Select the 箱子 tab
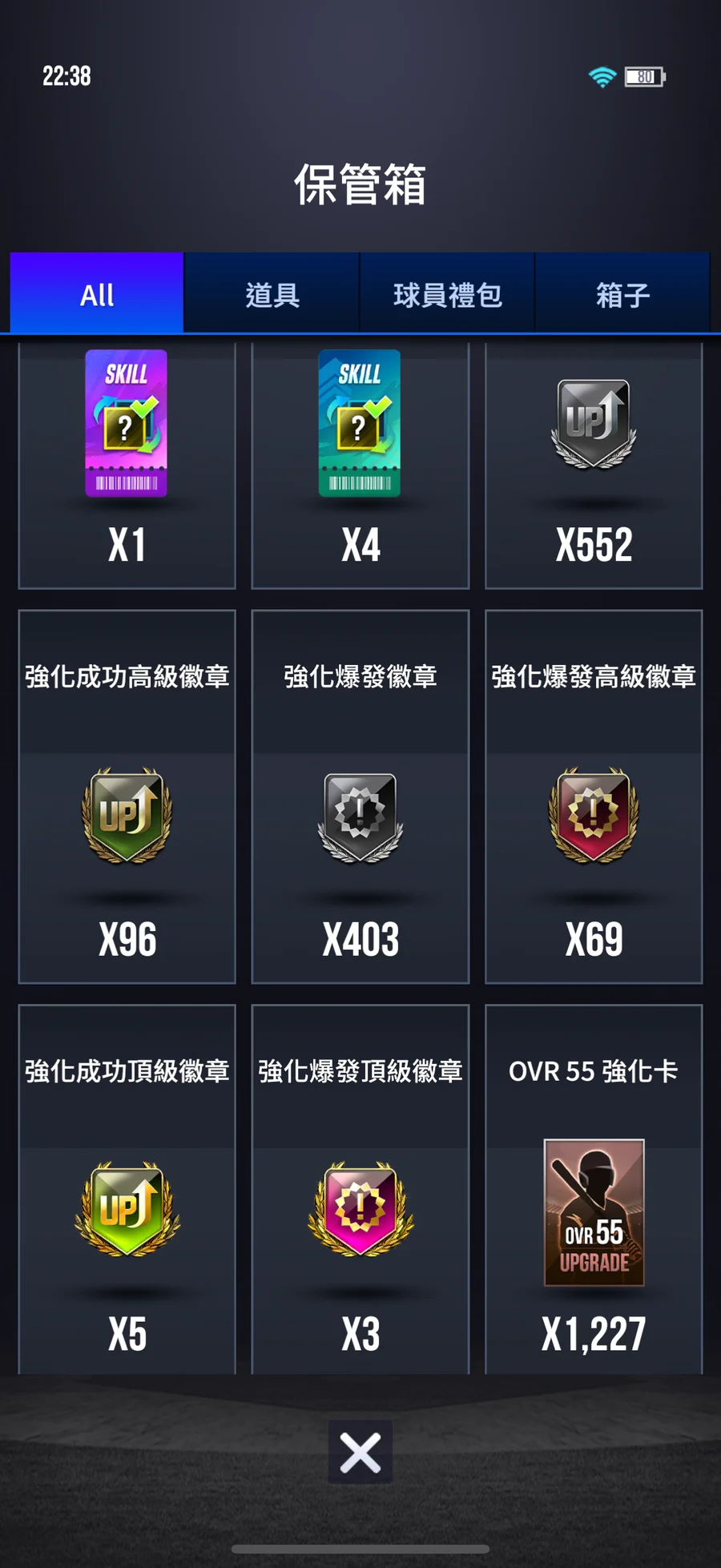Screen dimensions: 721x1568 (622, 294)
